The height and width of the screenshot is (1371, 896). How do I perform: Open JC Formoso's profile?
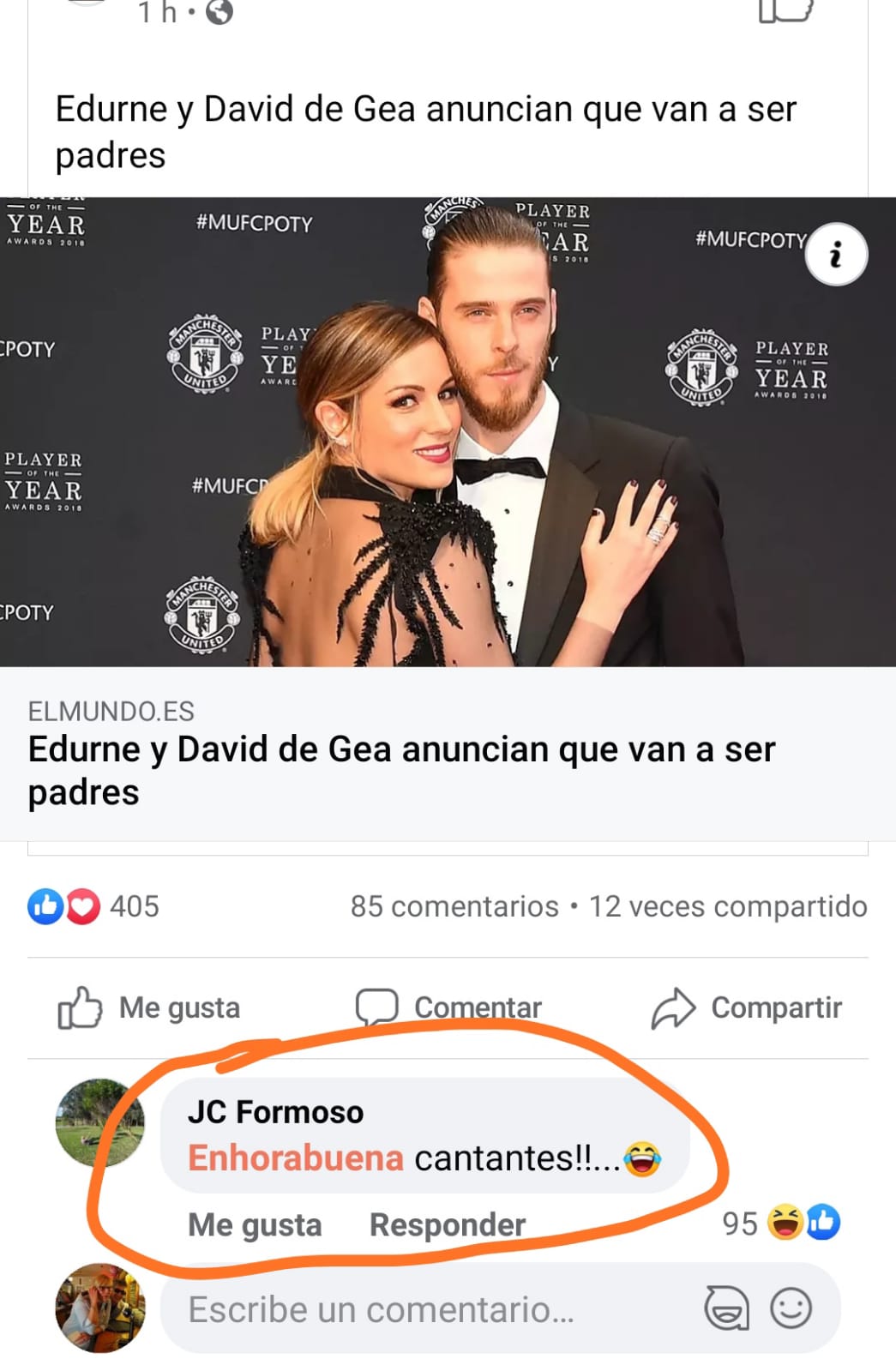(275, 1112)
